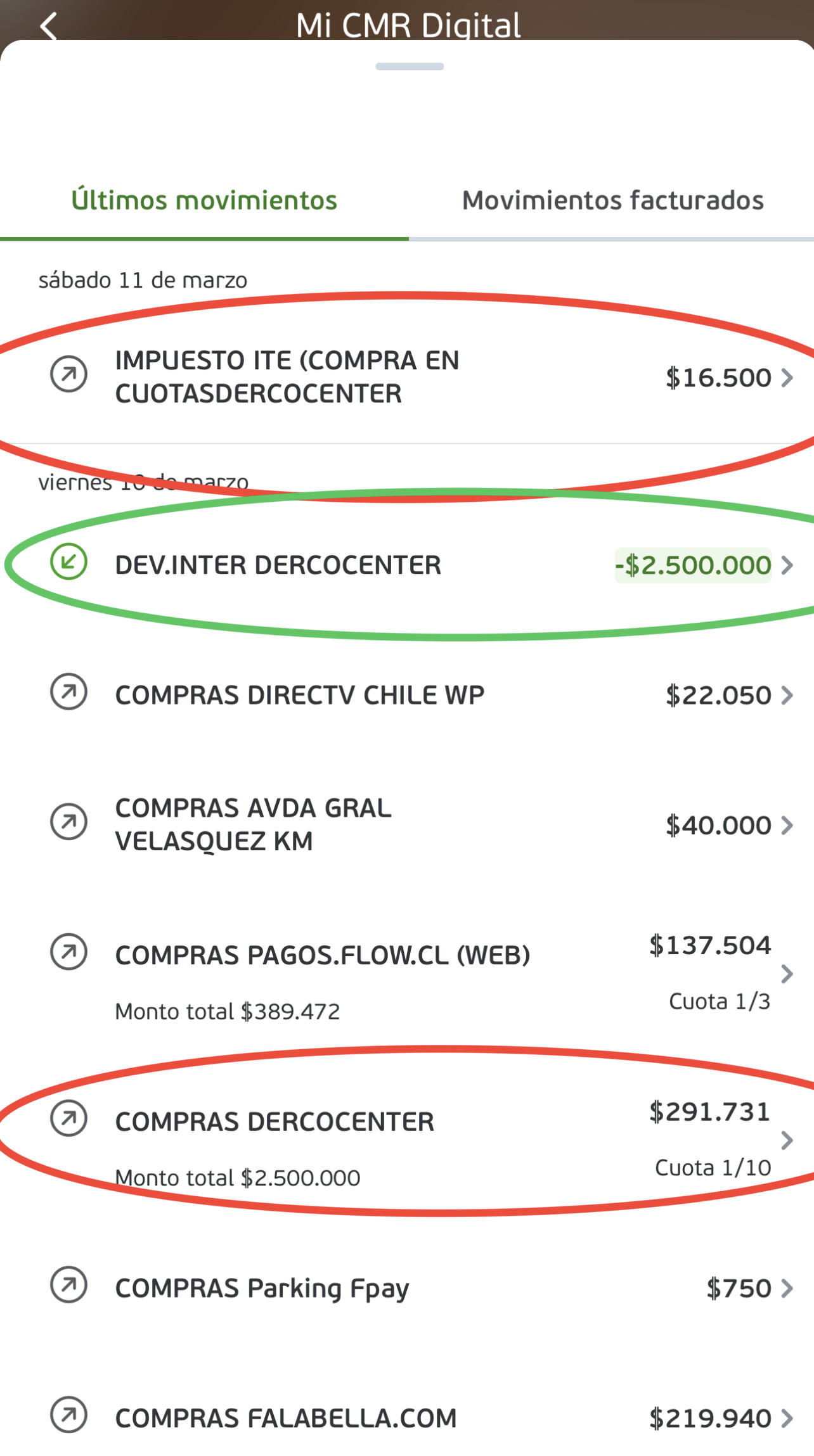View COMPRAS DIRECTV CHILE WP transaction
814x1456 pixels.
[407, 694]
